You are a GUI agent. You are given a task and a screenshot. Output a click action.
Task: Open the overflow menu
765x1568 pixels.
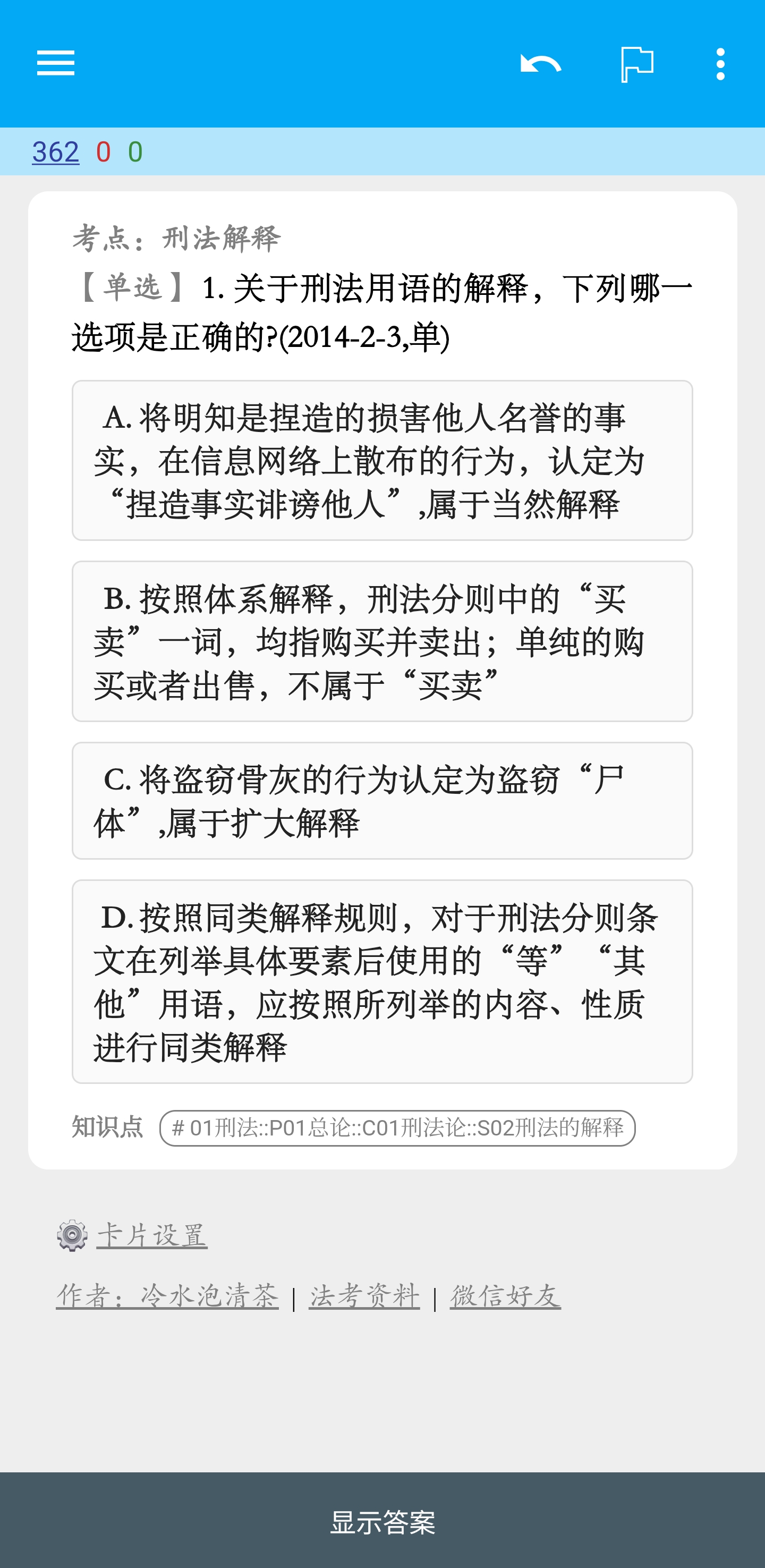tap(720, 64)
